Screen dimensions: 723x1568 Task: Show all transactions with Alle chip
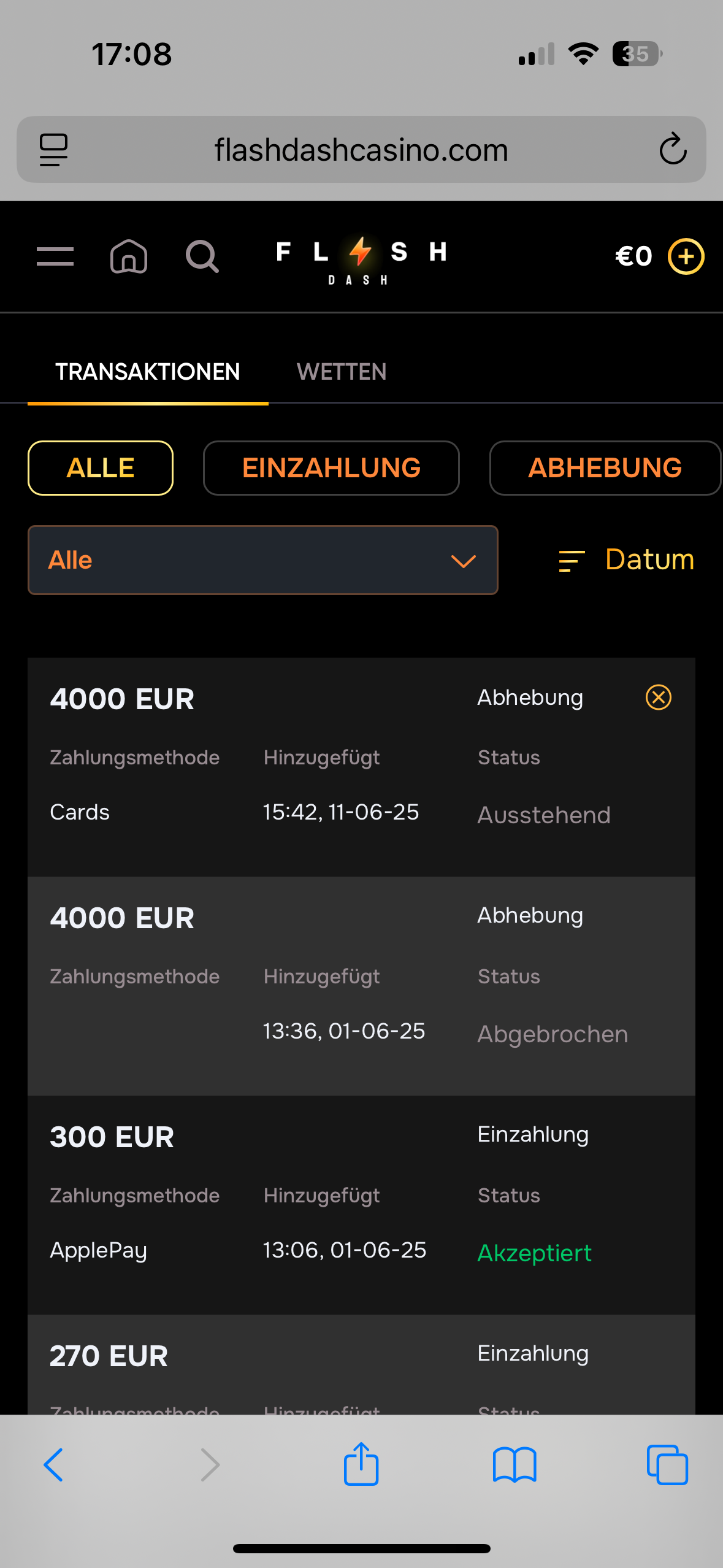pyautogui.click(x=101, y=468)
